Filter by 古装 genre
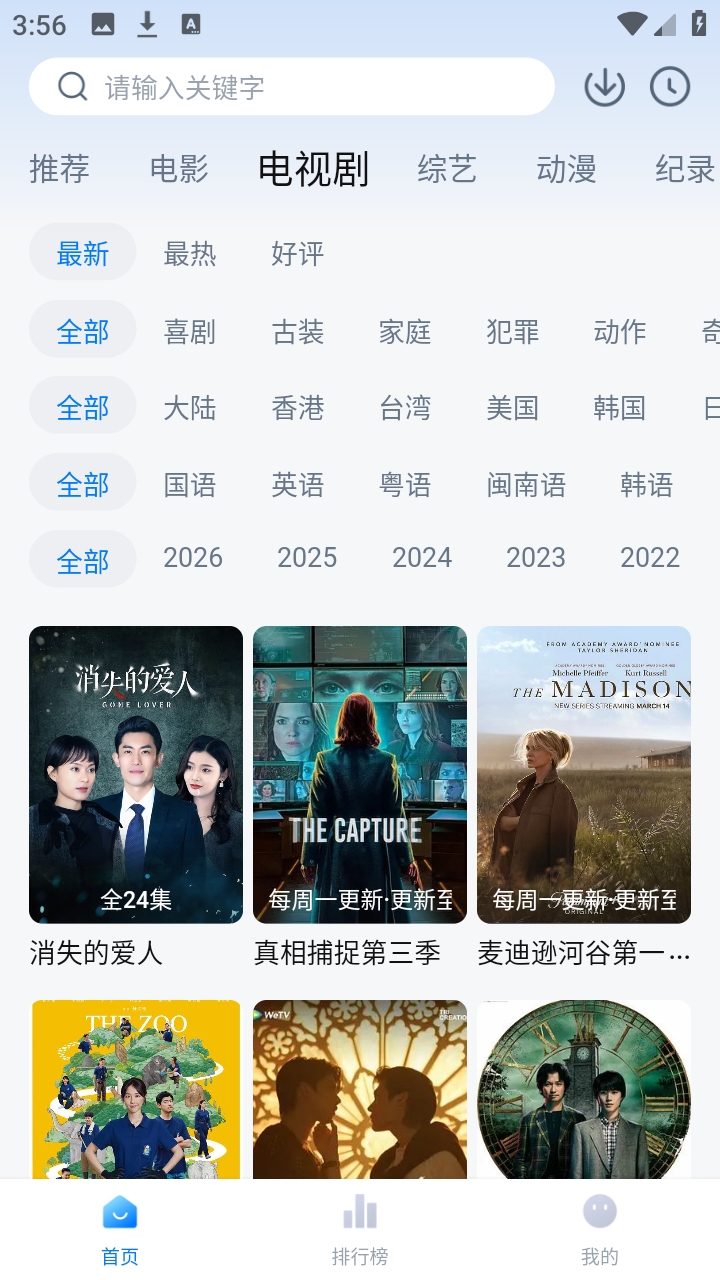The height and width of the screenshot is (1280, 720). pyautogui.click(x=298, y=331)
